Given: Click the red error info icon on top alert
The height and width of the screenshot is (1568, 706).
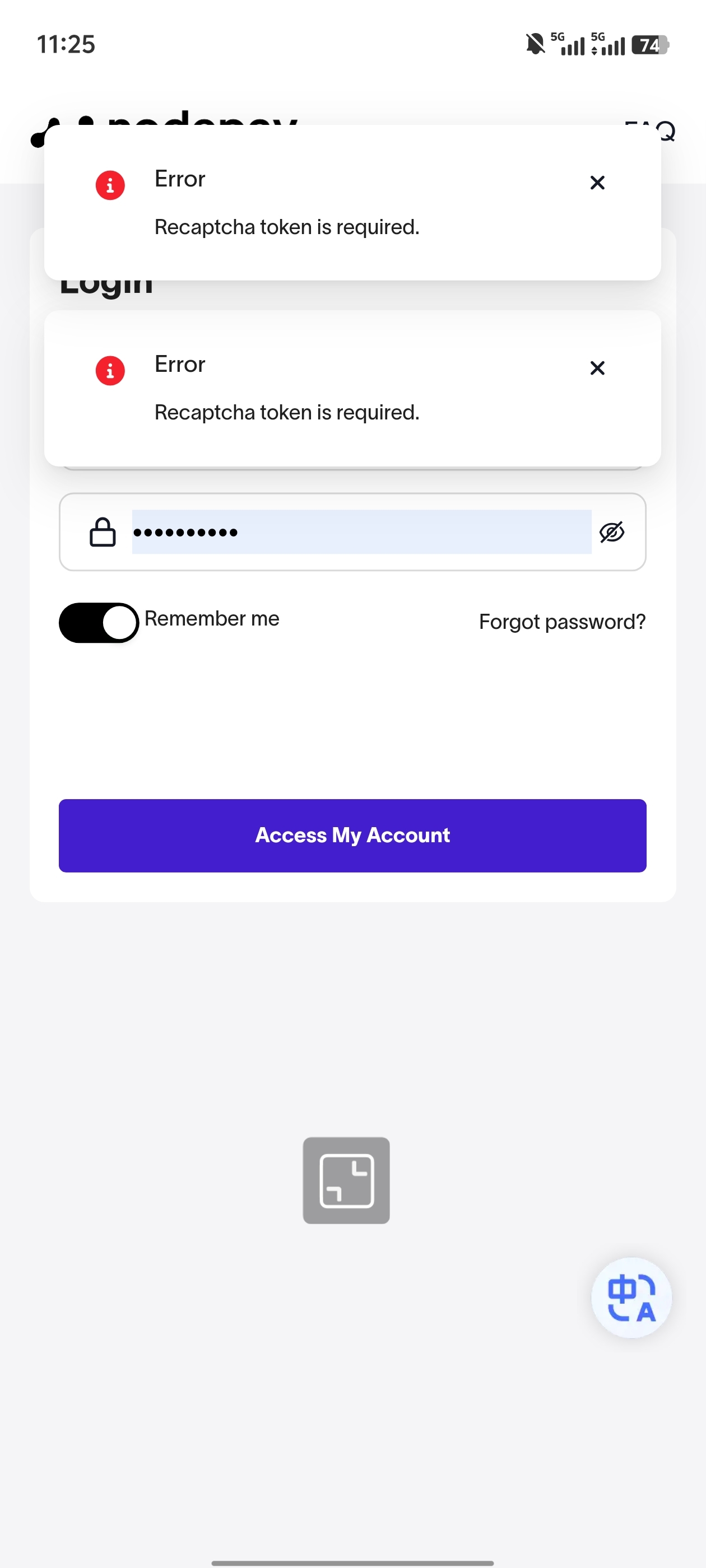Looking at the screenshot, I should [110, 184].
